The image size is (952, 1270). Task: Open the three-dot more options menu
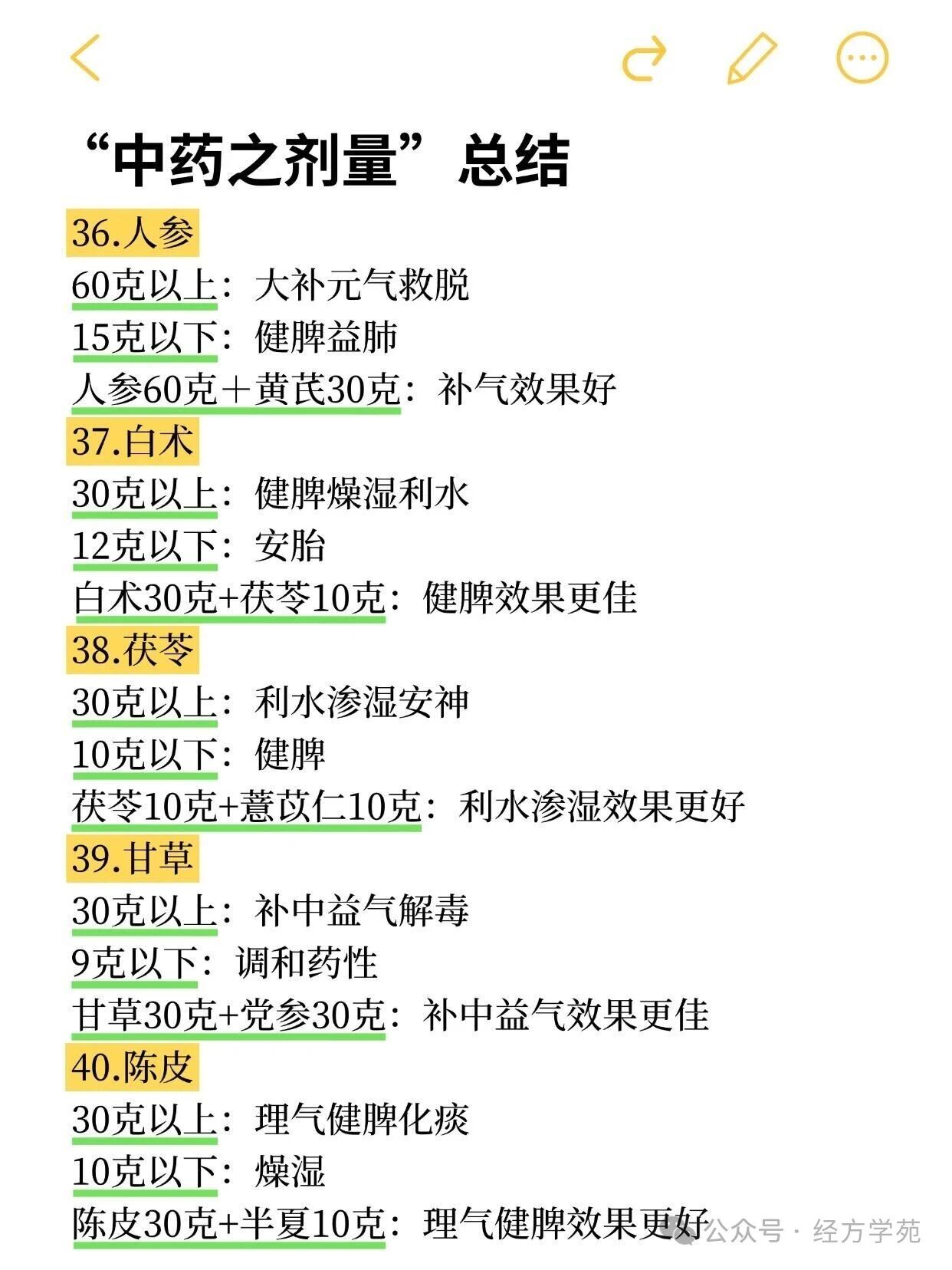(x=862, y=58)
